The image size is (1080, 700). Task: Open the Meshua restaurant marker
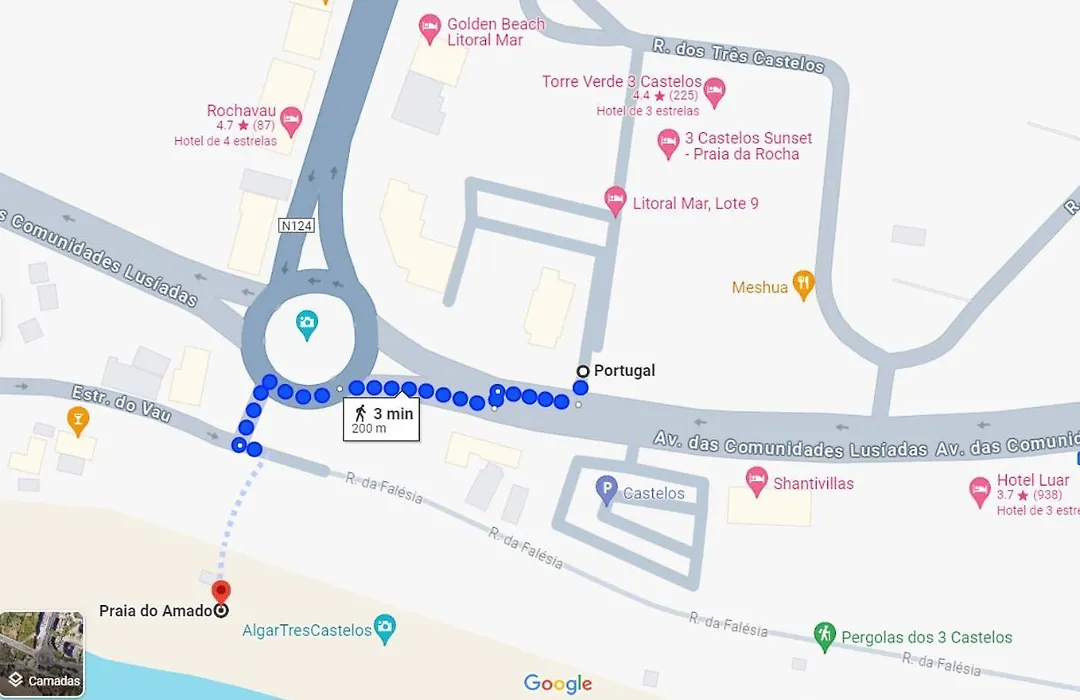click(x=803, y=285)
